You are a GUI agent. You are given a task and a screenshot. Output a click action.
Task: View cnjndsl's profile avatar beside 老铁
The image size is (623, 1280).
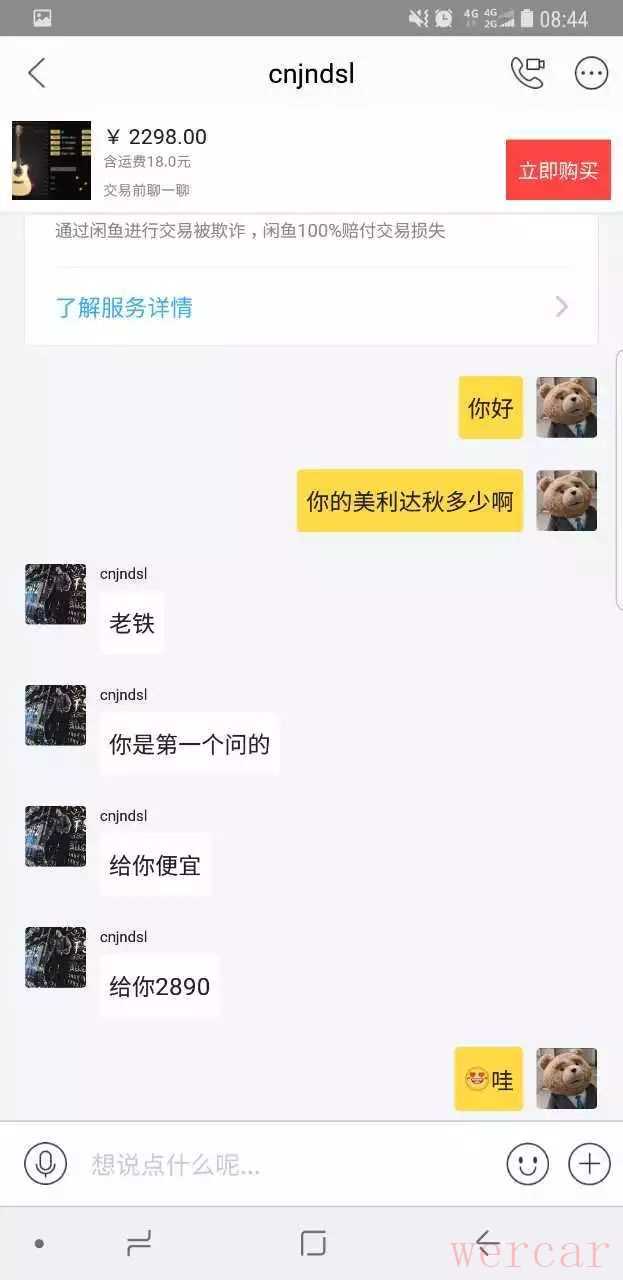55,594
